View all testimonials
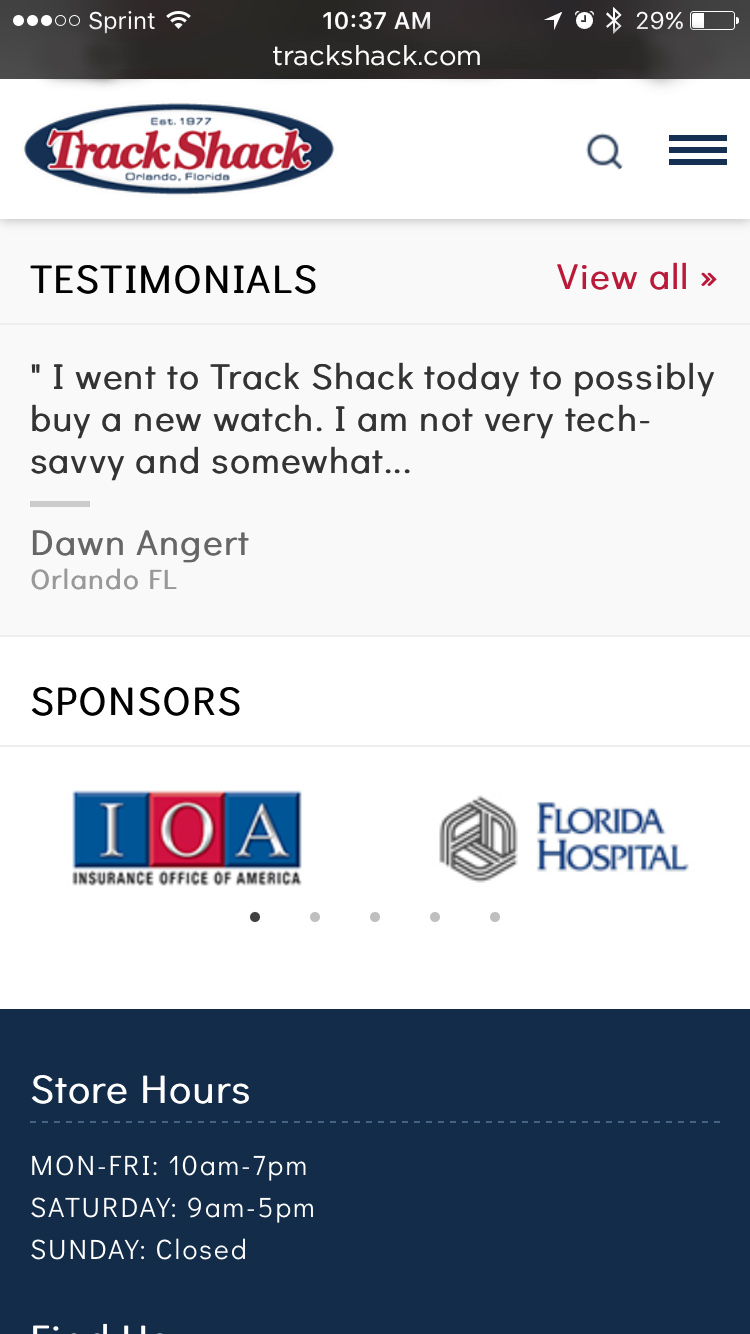This screenshot has width=750, height=1334. point(637,277)
